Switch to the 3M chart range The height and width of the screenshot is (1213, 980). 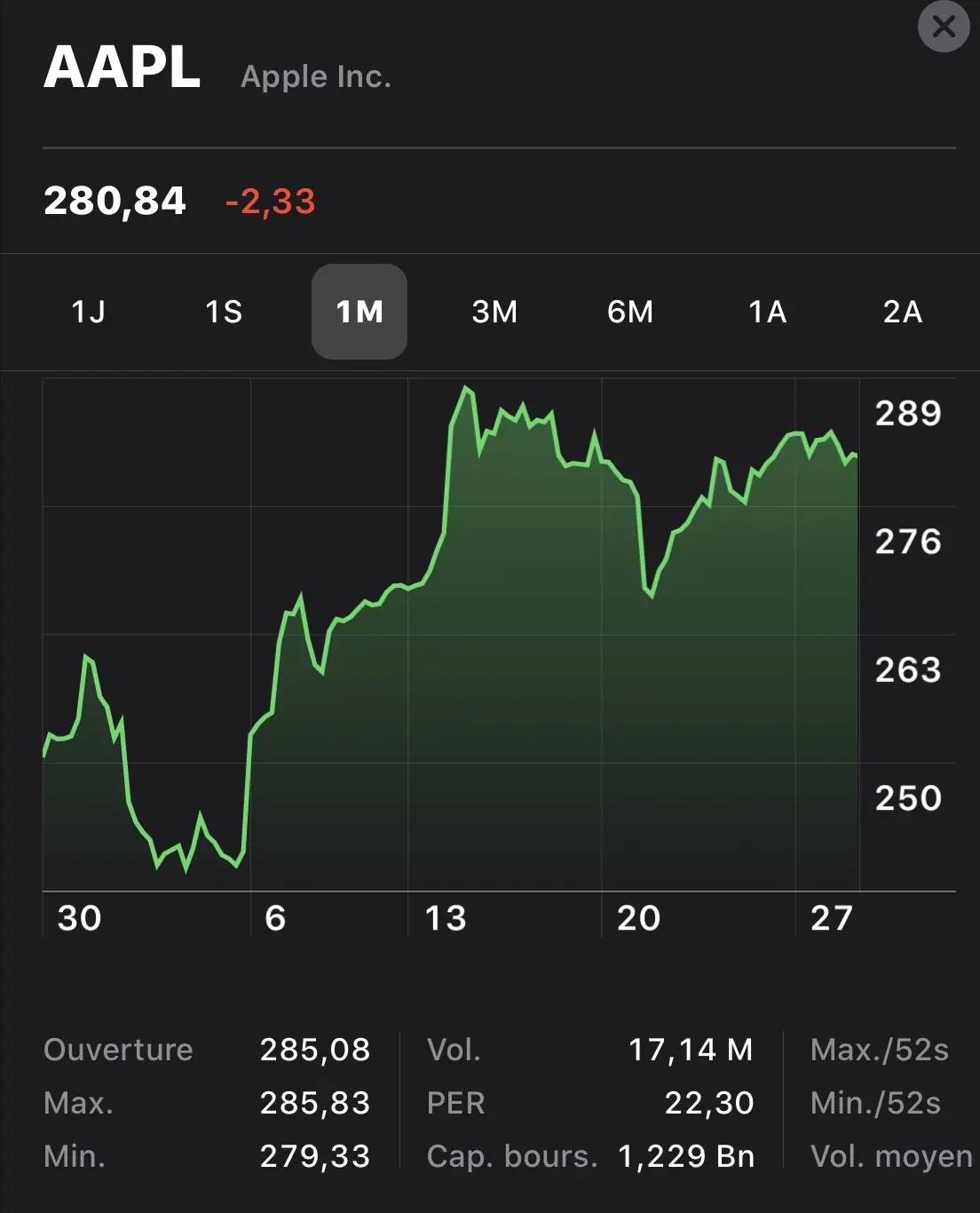tap(495, 312)
